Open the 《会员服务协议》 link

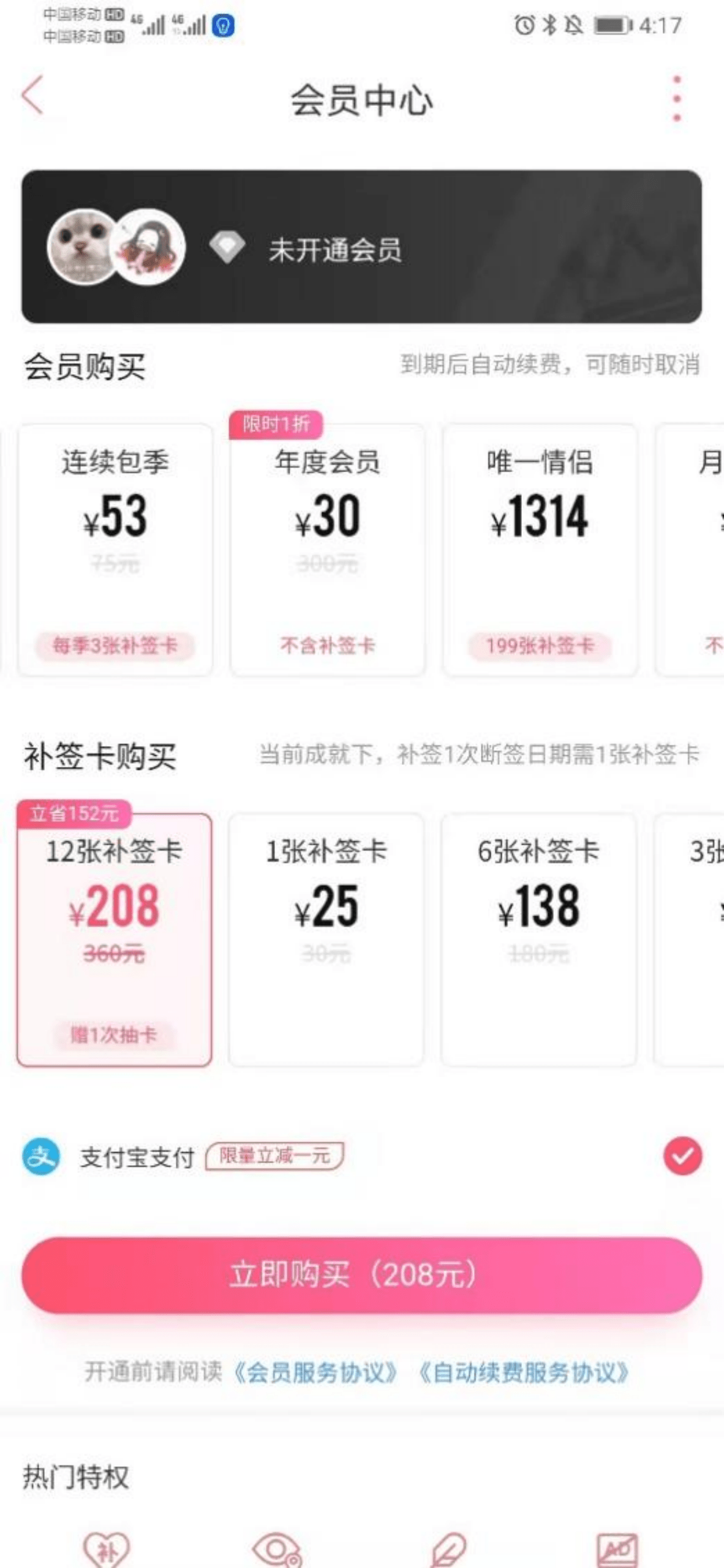tap(316, 1373)
